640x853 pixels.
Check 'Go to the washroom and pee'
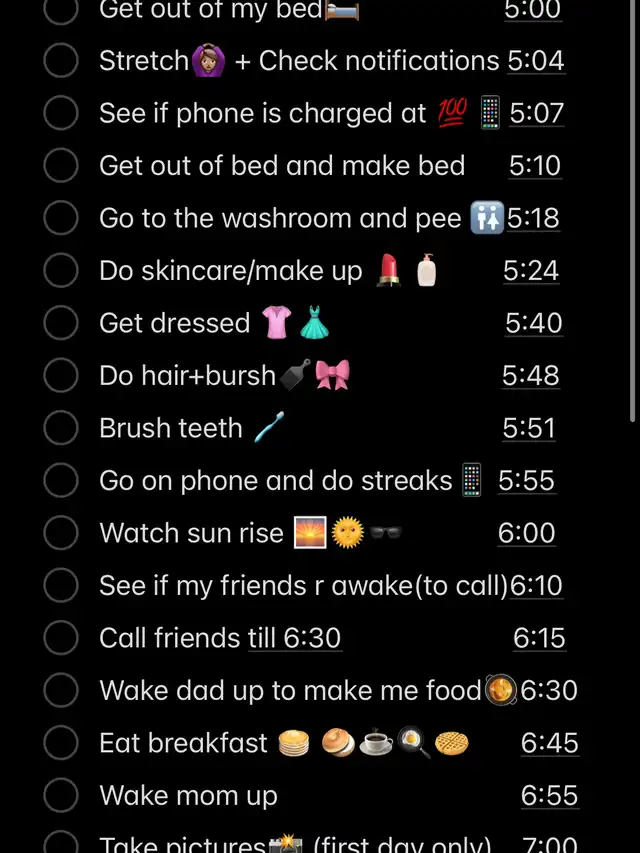pos(61,218)
